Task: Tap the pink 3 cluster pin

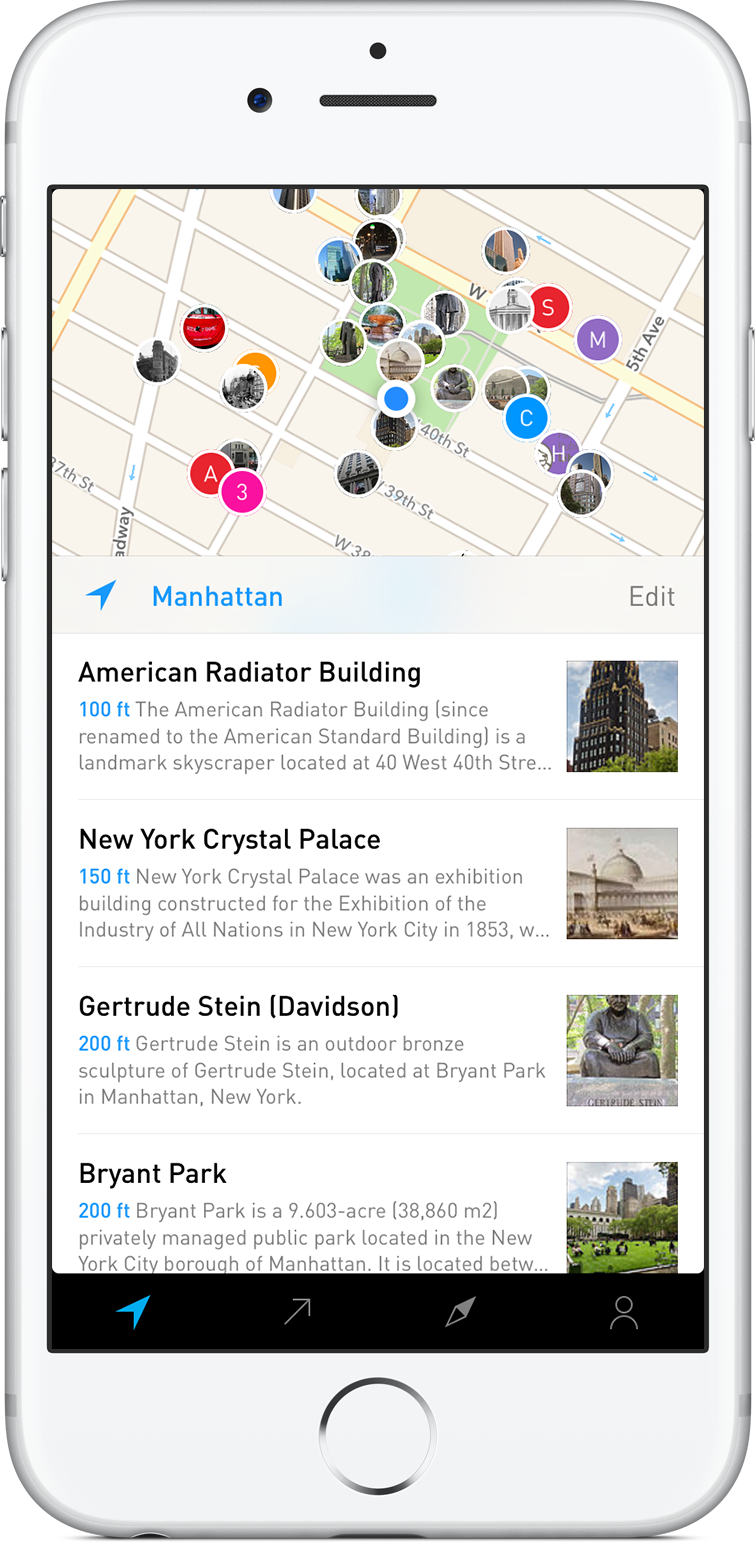Action: (x=241, y=492)
